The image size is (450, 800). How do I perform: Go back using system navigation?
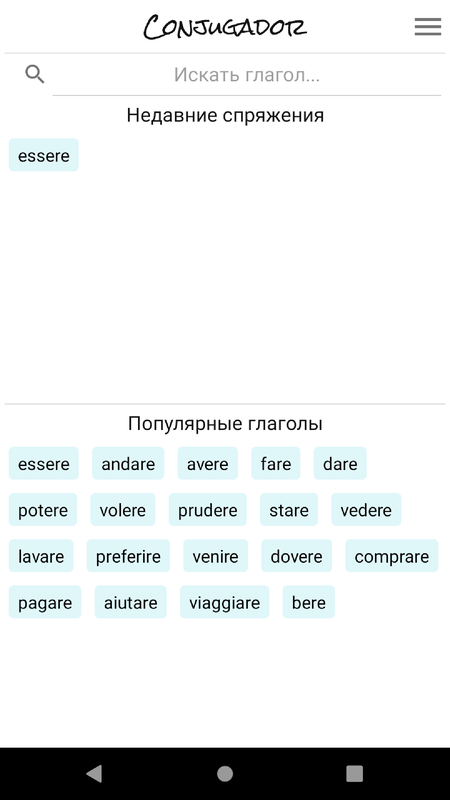(94, 773)
